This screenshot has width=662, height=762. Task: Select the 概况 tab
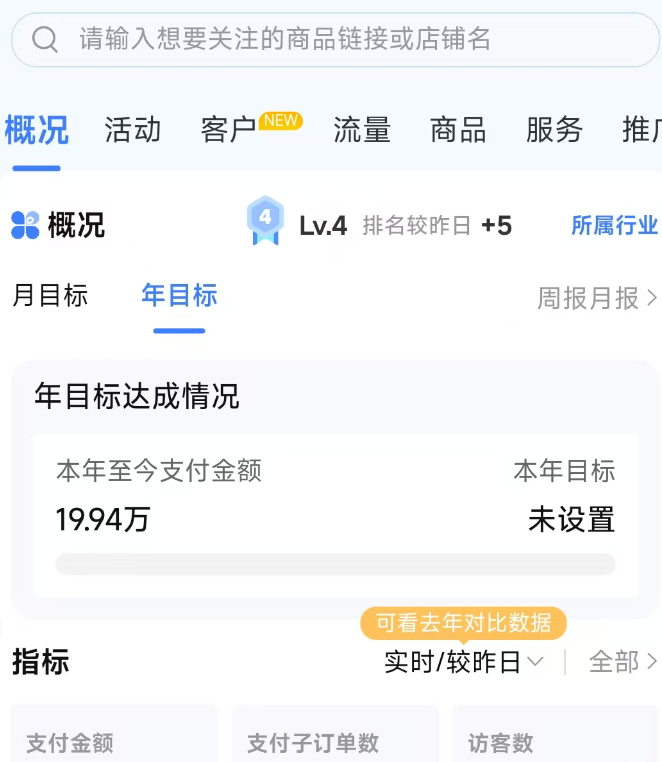(x=37, y=130)
